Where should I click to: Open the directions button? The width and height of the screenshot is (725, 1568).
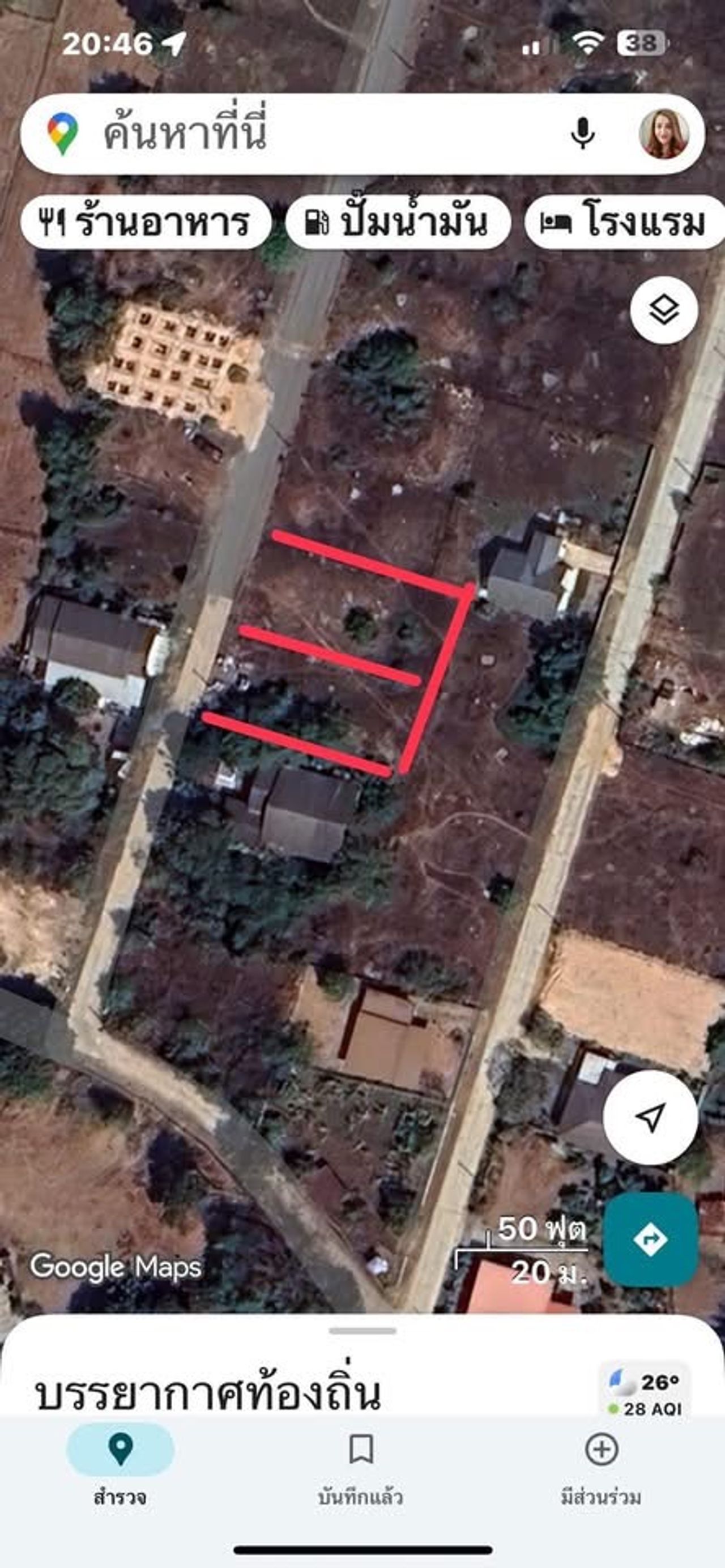tap(650, 1239)
